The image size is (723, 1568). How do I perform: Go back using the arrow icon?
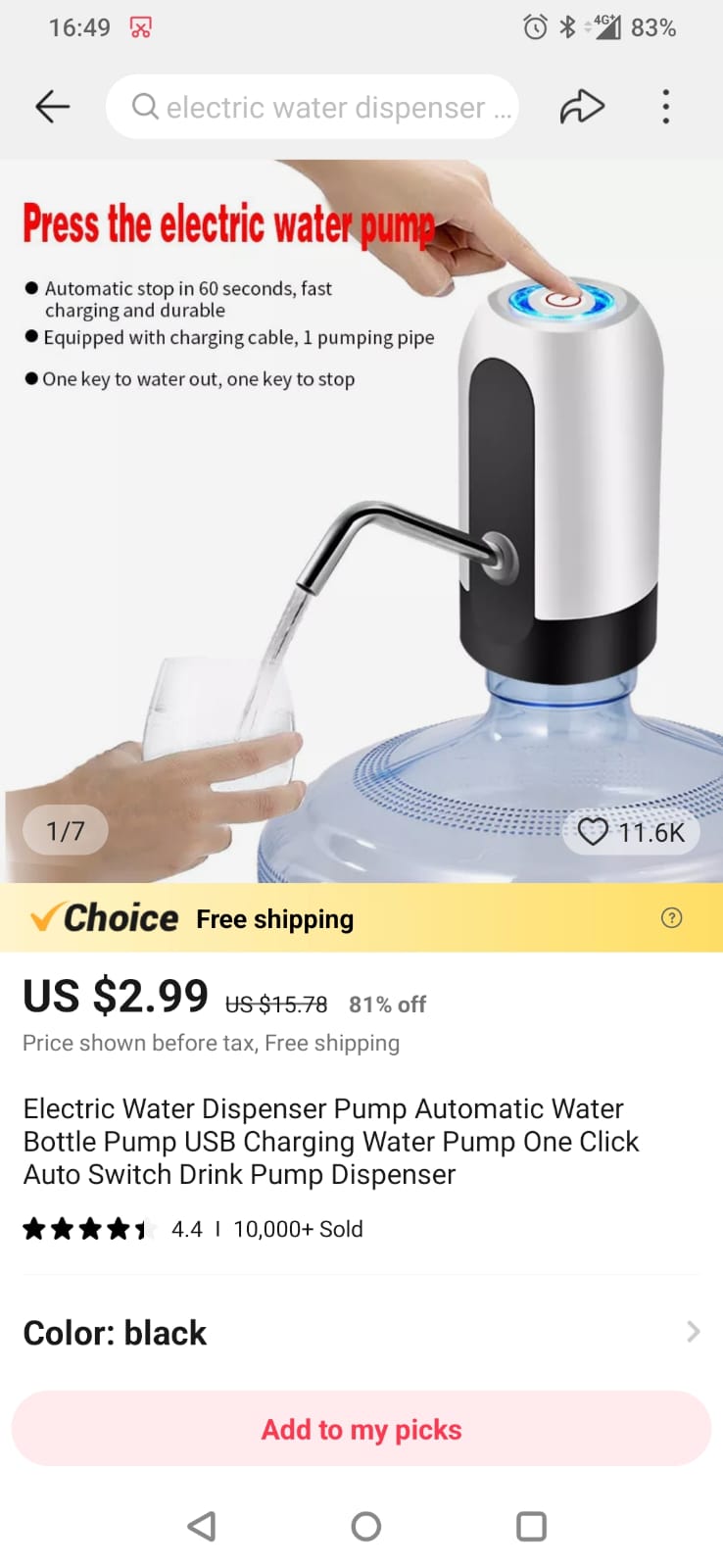(x=52, y=106)
